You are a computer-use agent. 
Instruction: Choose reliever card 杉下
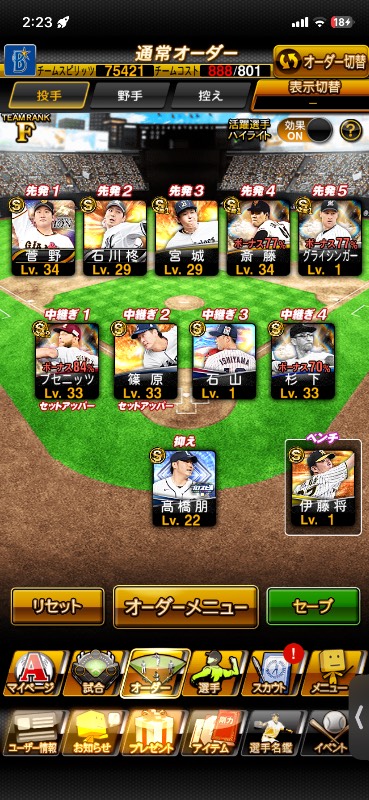point(303,361)
